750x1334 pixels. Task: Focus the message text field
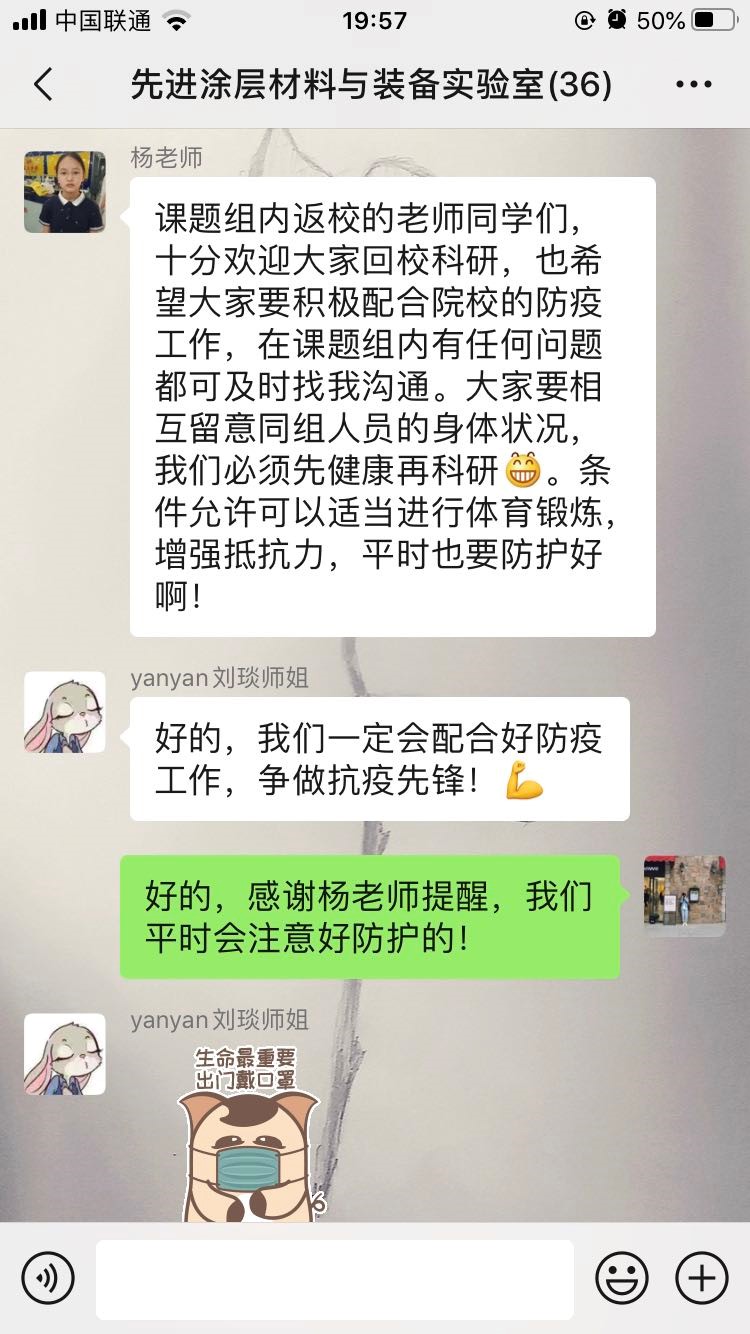[334, 1278]
